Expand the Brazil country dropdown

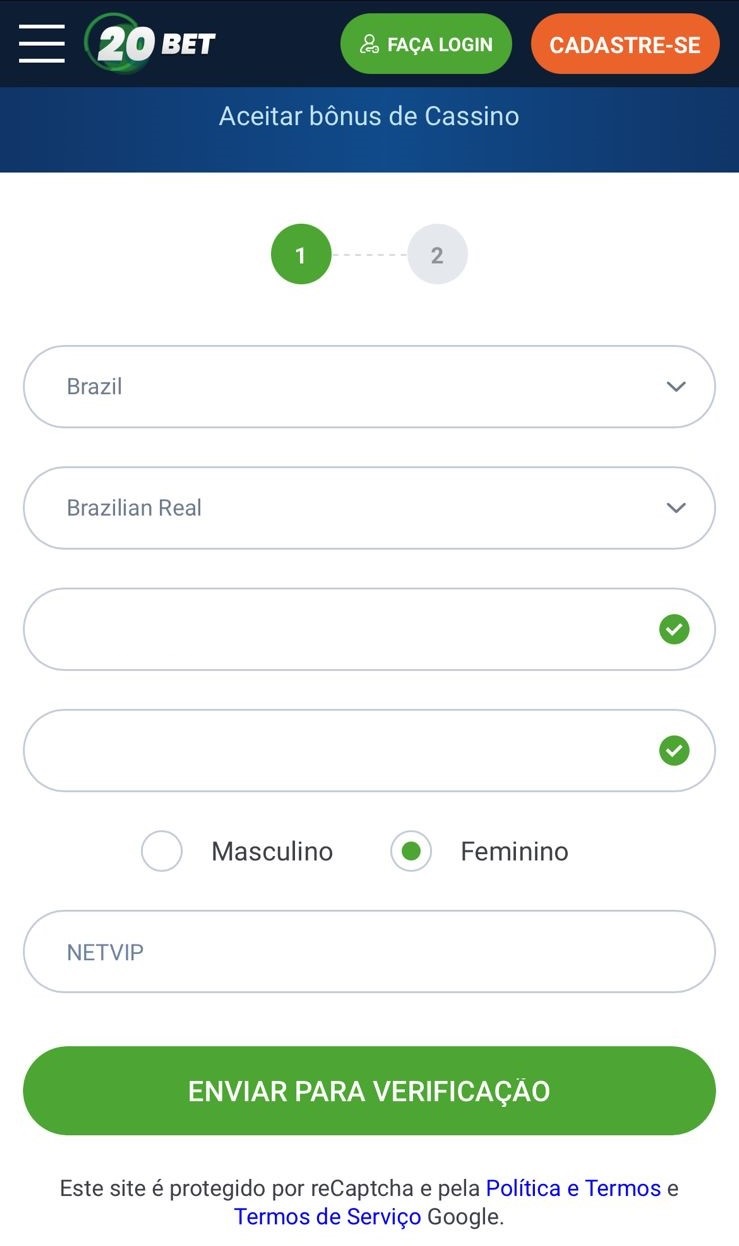(x=369, y=386)
